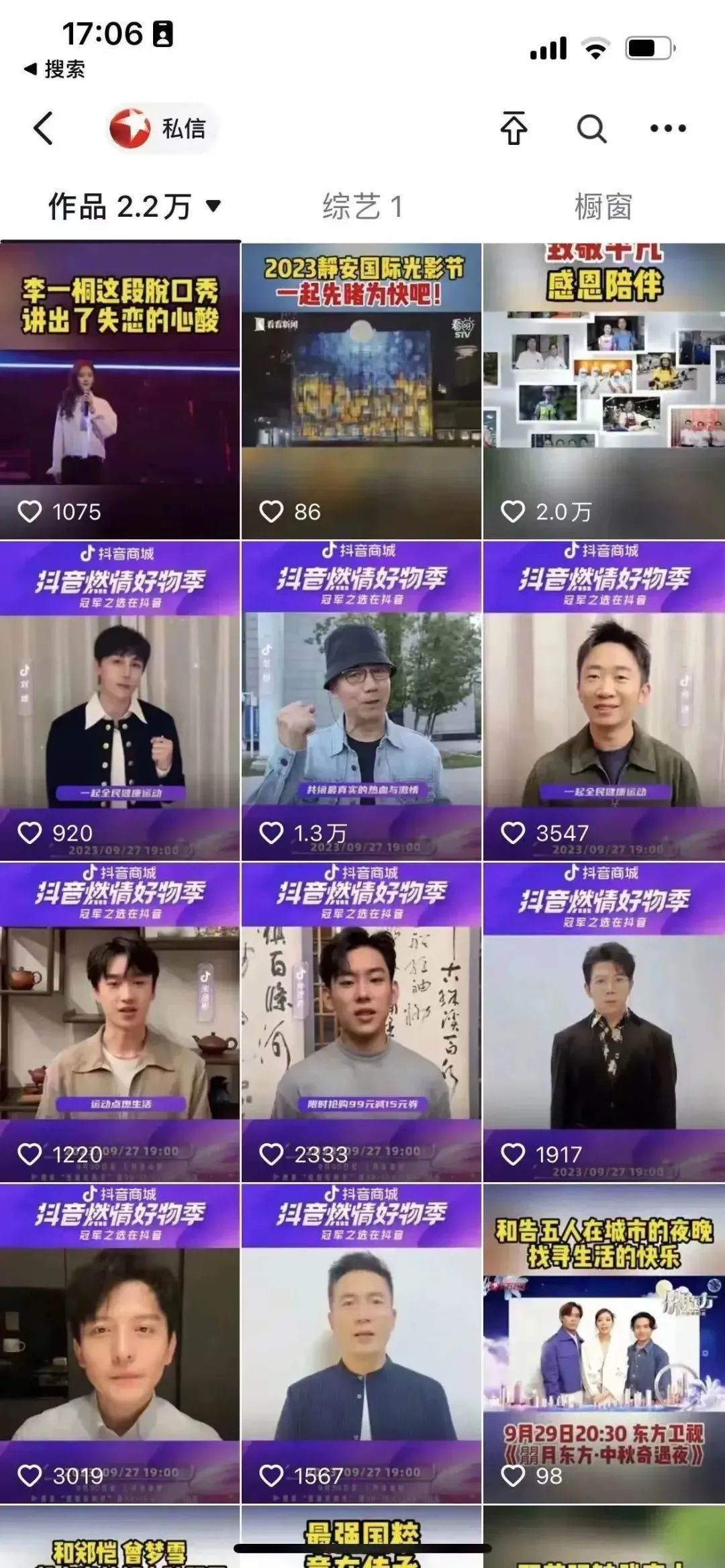725x1568 pixels.
Task: Return to 搜索 via status bar link
Action: [55, 69]
